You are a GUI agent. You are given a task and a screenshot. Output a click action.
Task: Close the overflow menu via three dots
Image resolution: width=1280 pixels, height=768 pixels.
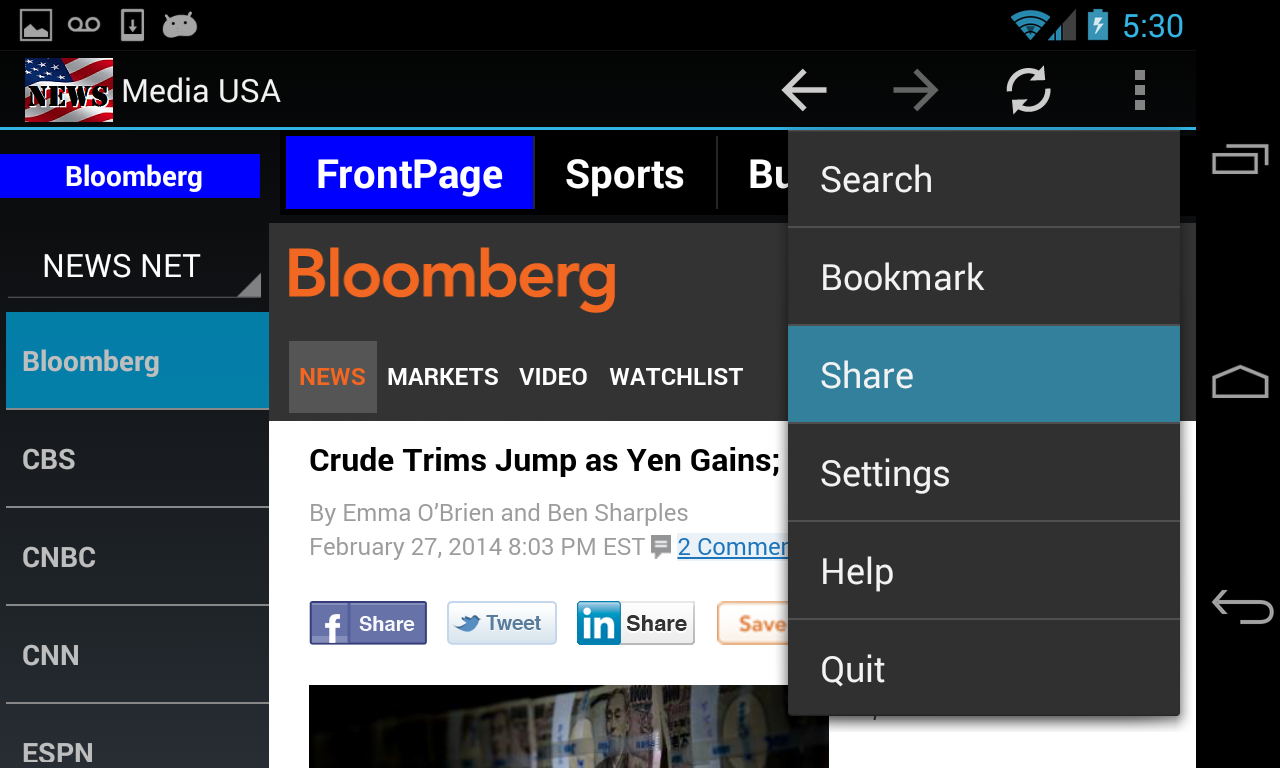tap(1139, 91)
